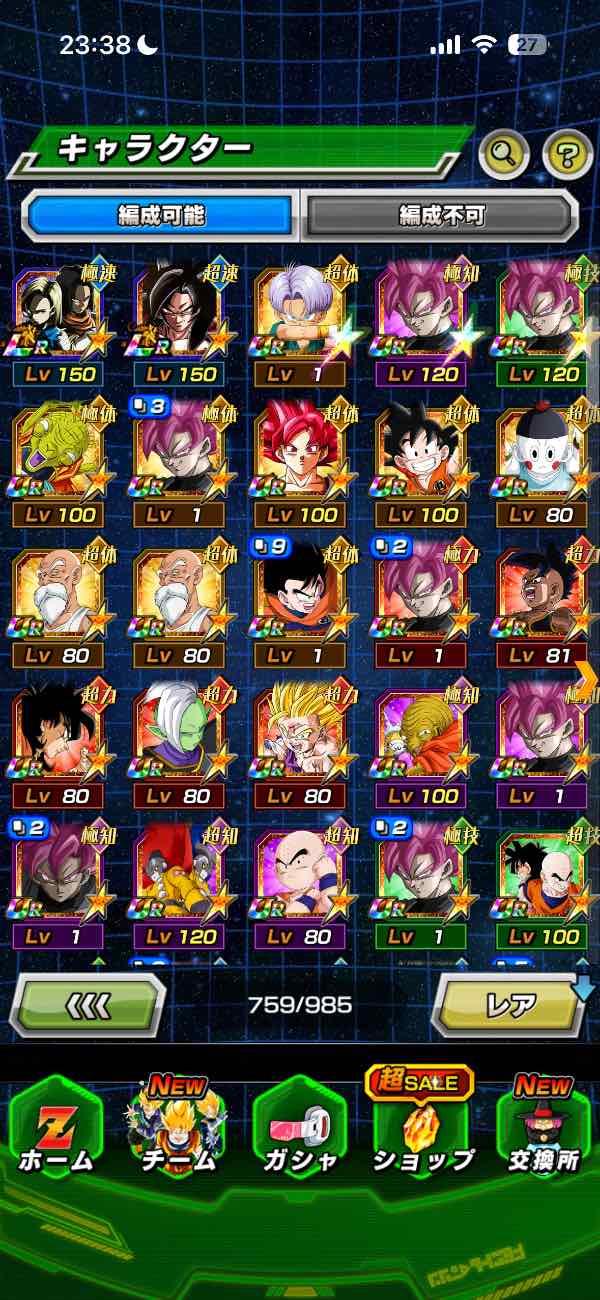Go back with the triple-arrow button
This screenshot has width=600, height=1300.
[88, 1003]
